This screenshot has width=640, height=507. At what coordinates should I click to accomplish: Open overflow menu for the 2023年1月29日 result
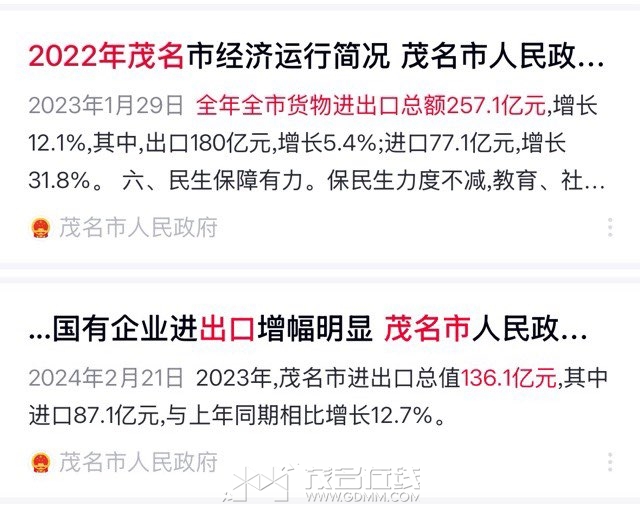pos(610,227)
